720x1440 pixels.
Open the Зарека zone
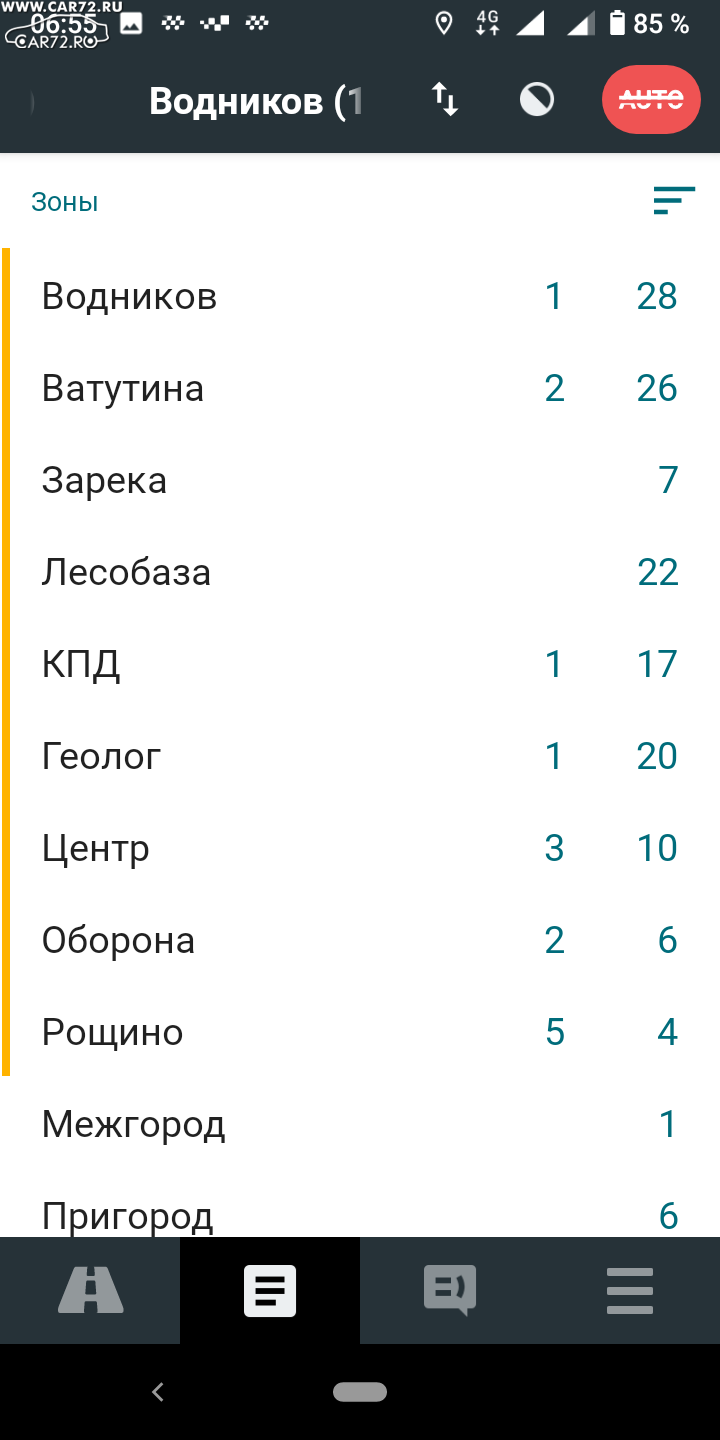[360, 480]
